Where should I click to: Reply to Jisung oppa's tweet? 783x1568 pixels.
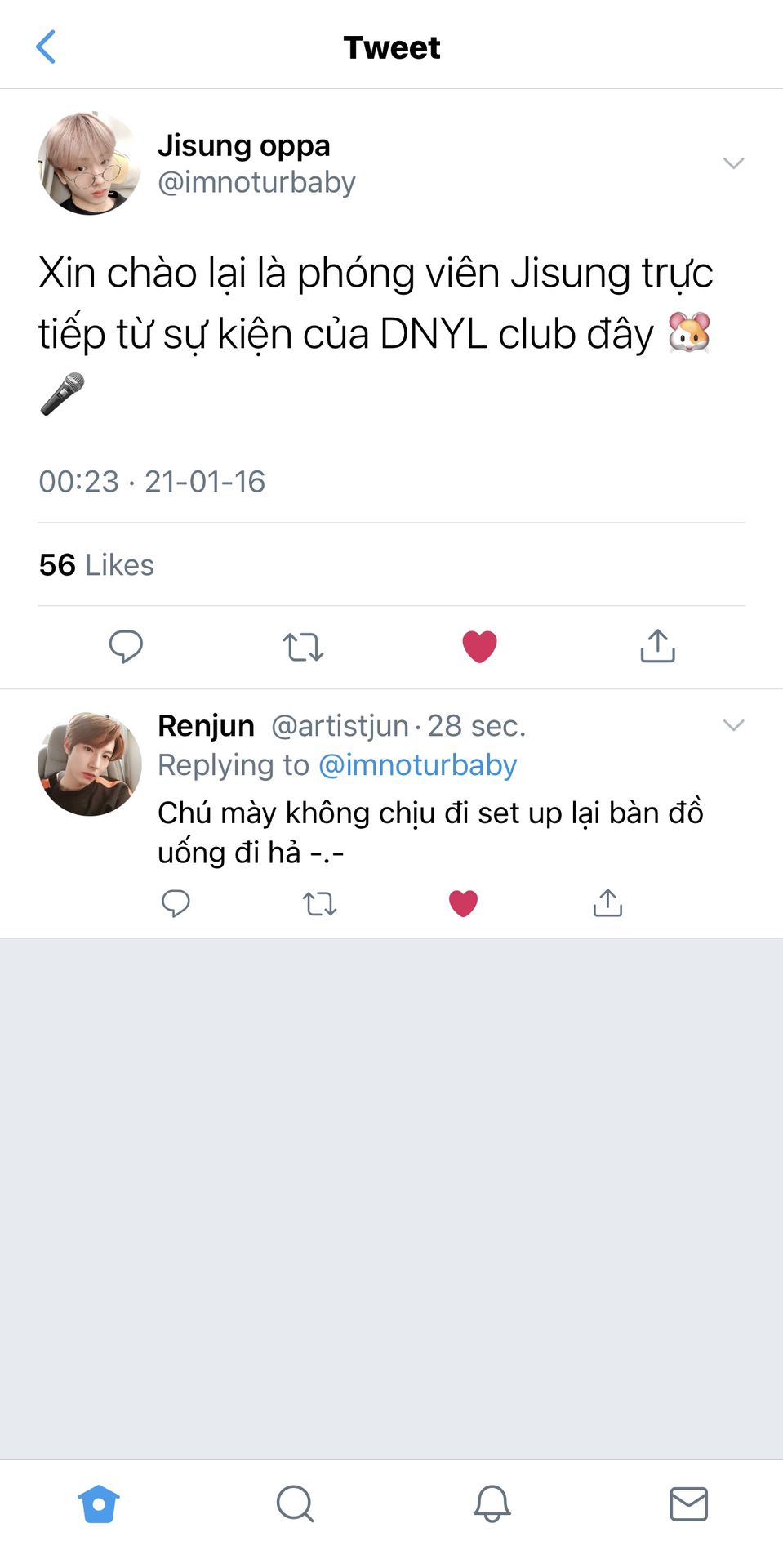pyautogui.click(x=126, y=647)
